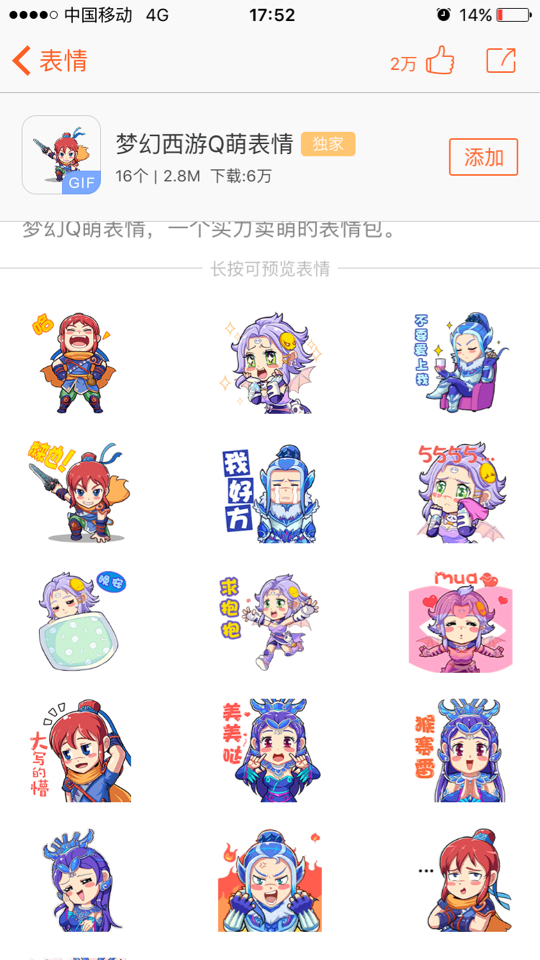This screenshot has height=960, width=540.
Task: Select the 求抱抱 running sticker
Action: click(x=270, y=621)
